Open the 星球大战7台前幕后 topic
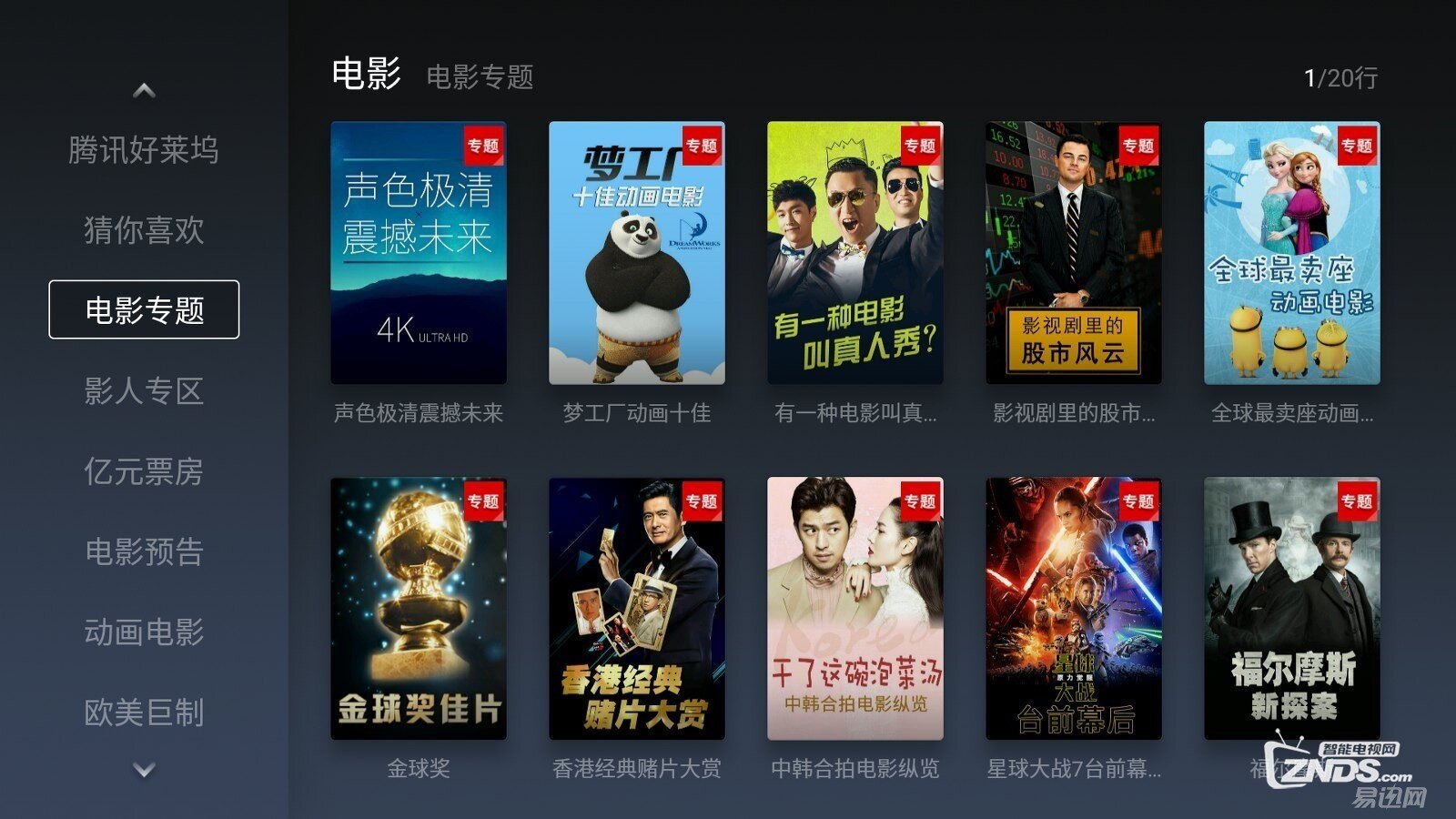The image size is (1456, 819). [1074, 609]
